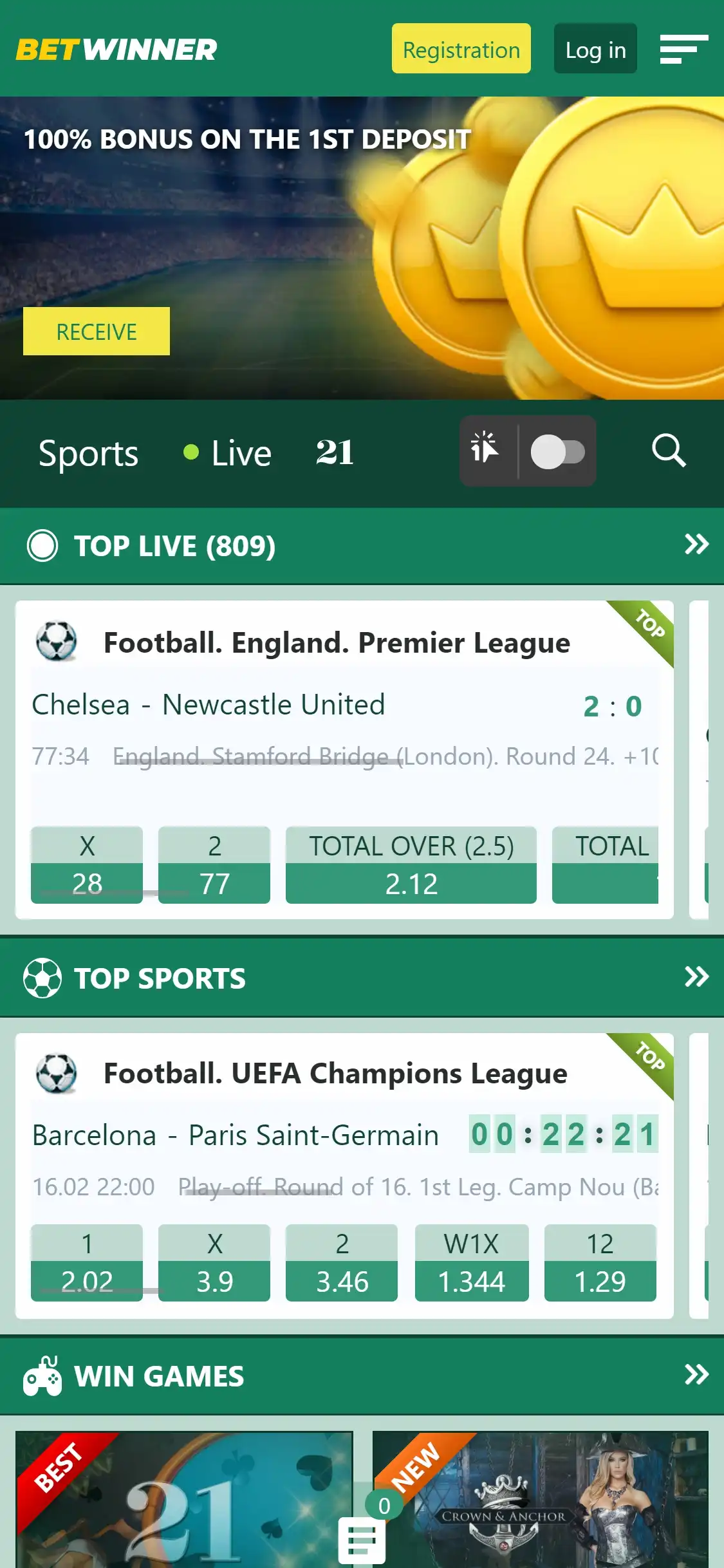
Task: Select the draw odds at 28 for Chelsea match
Action: 87,865
